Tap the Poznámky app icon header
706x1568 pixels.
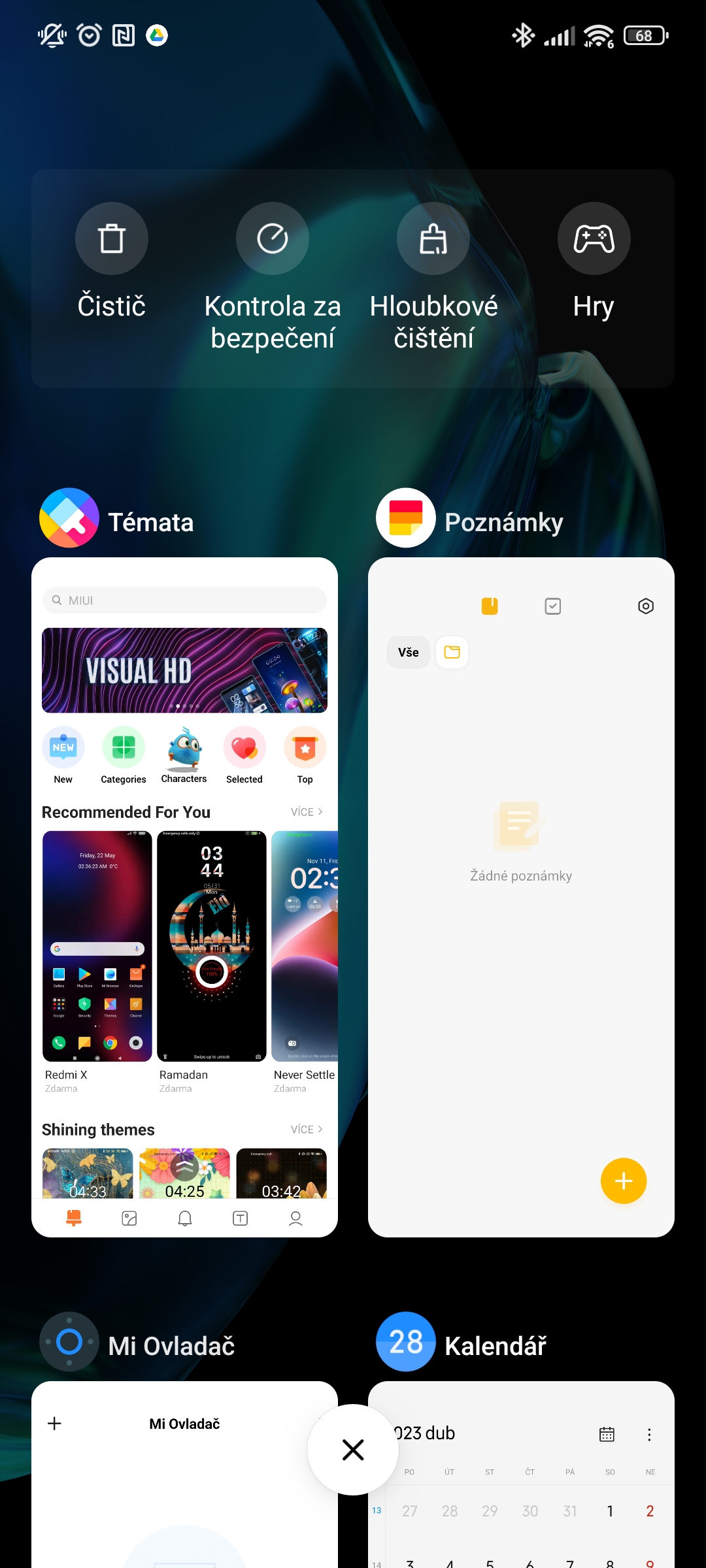[406, 518]
